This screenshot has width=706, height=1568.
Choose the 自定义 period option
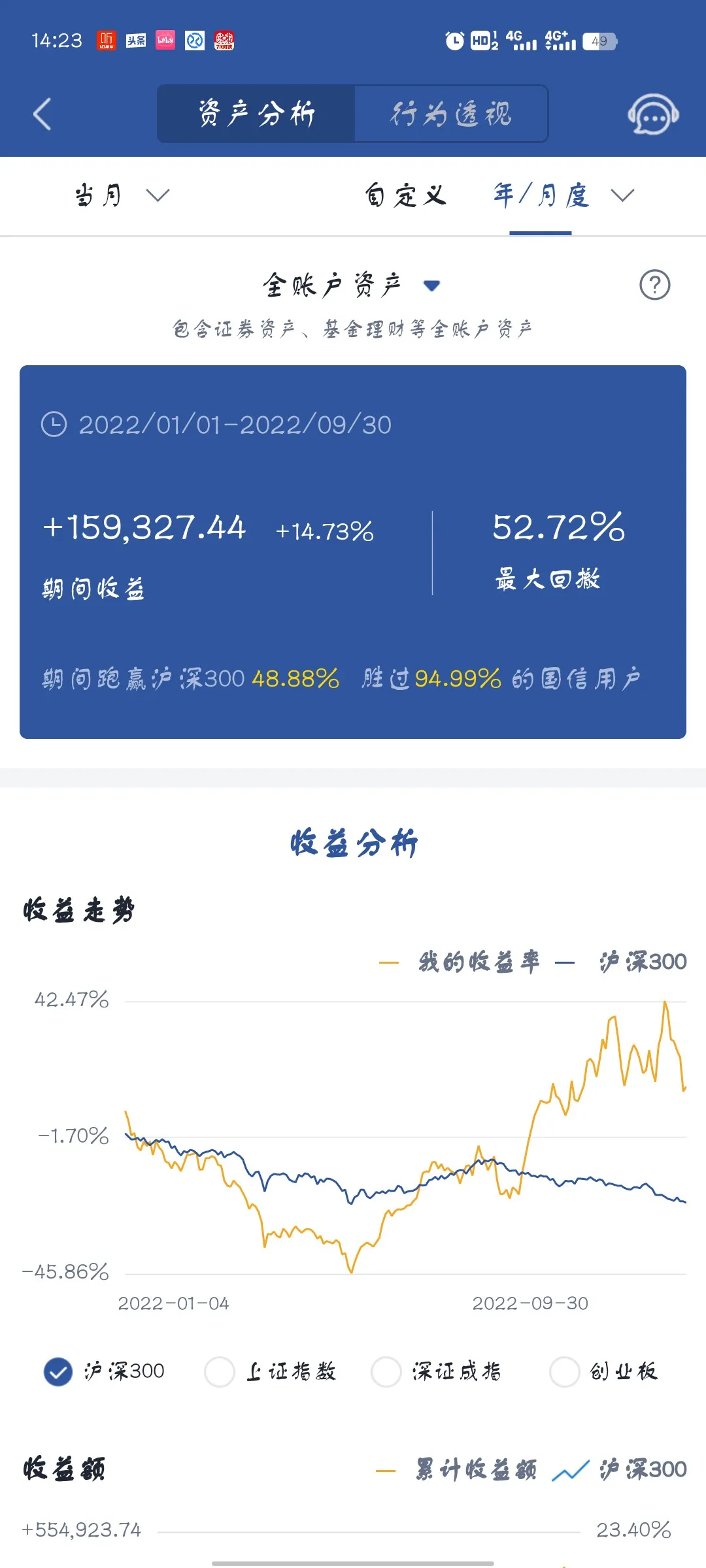tap(405, 195)
